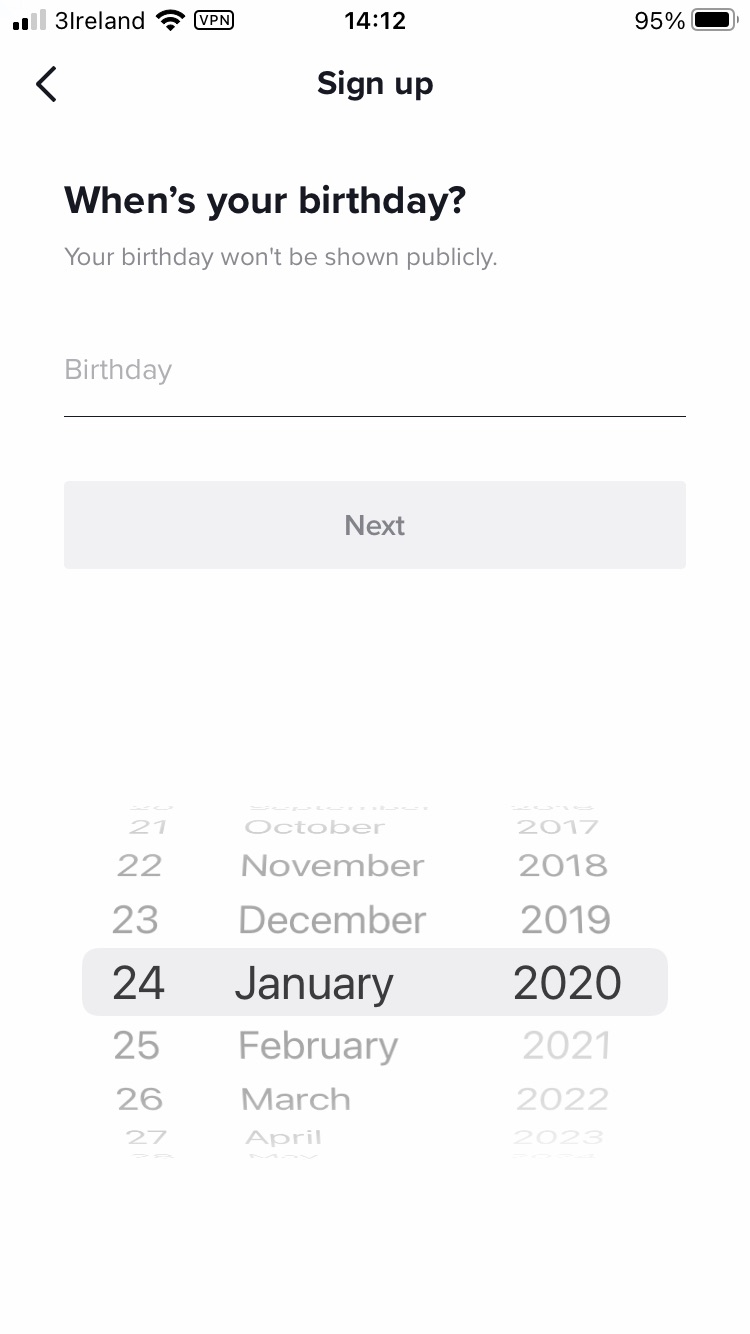
Task: Pick year 2019 in the year wheel
Action: click(x=565, y=920)
